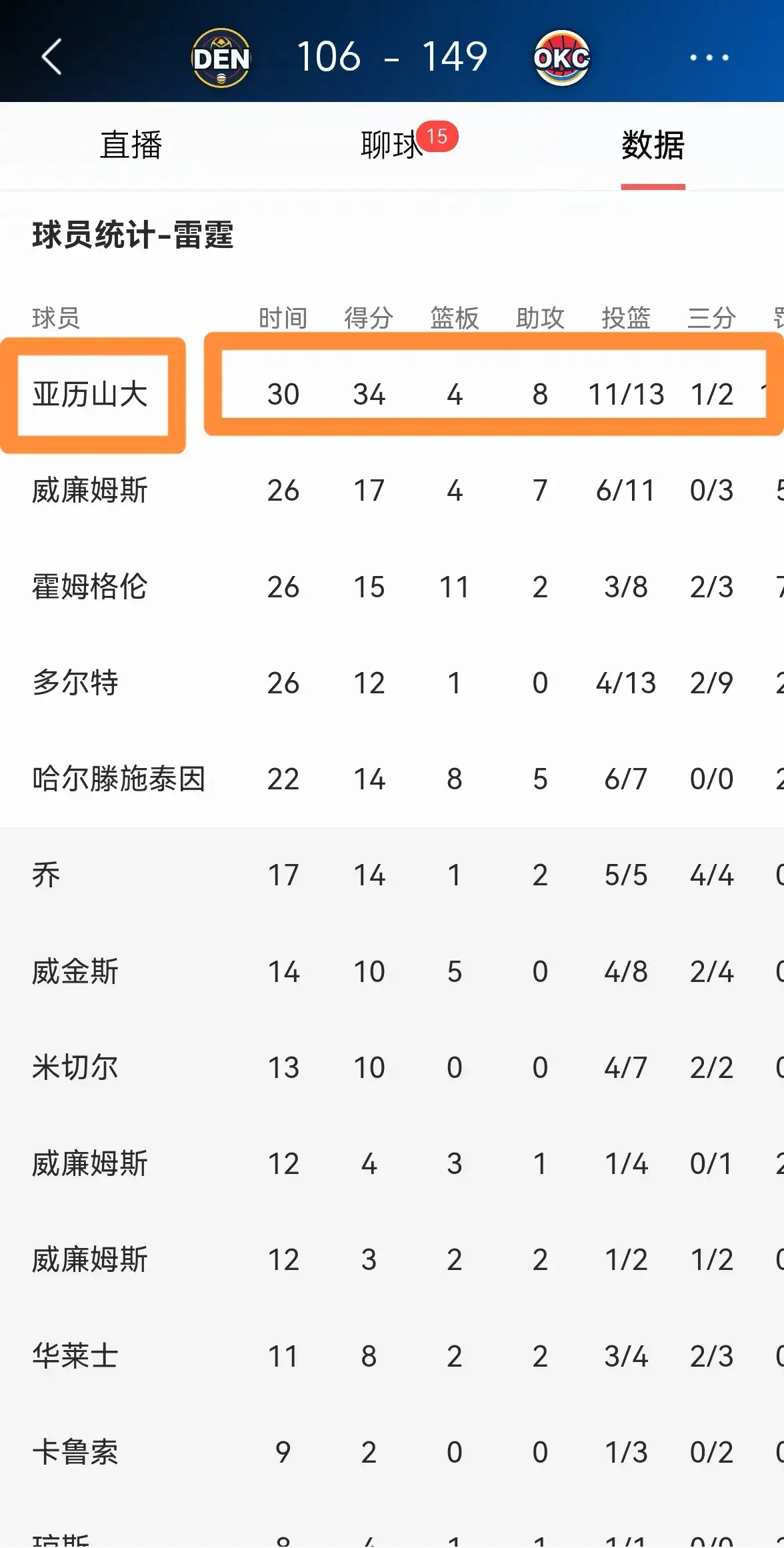
Task: Tap the 时间 minutes column header
Action: [283, 319]
